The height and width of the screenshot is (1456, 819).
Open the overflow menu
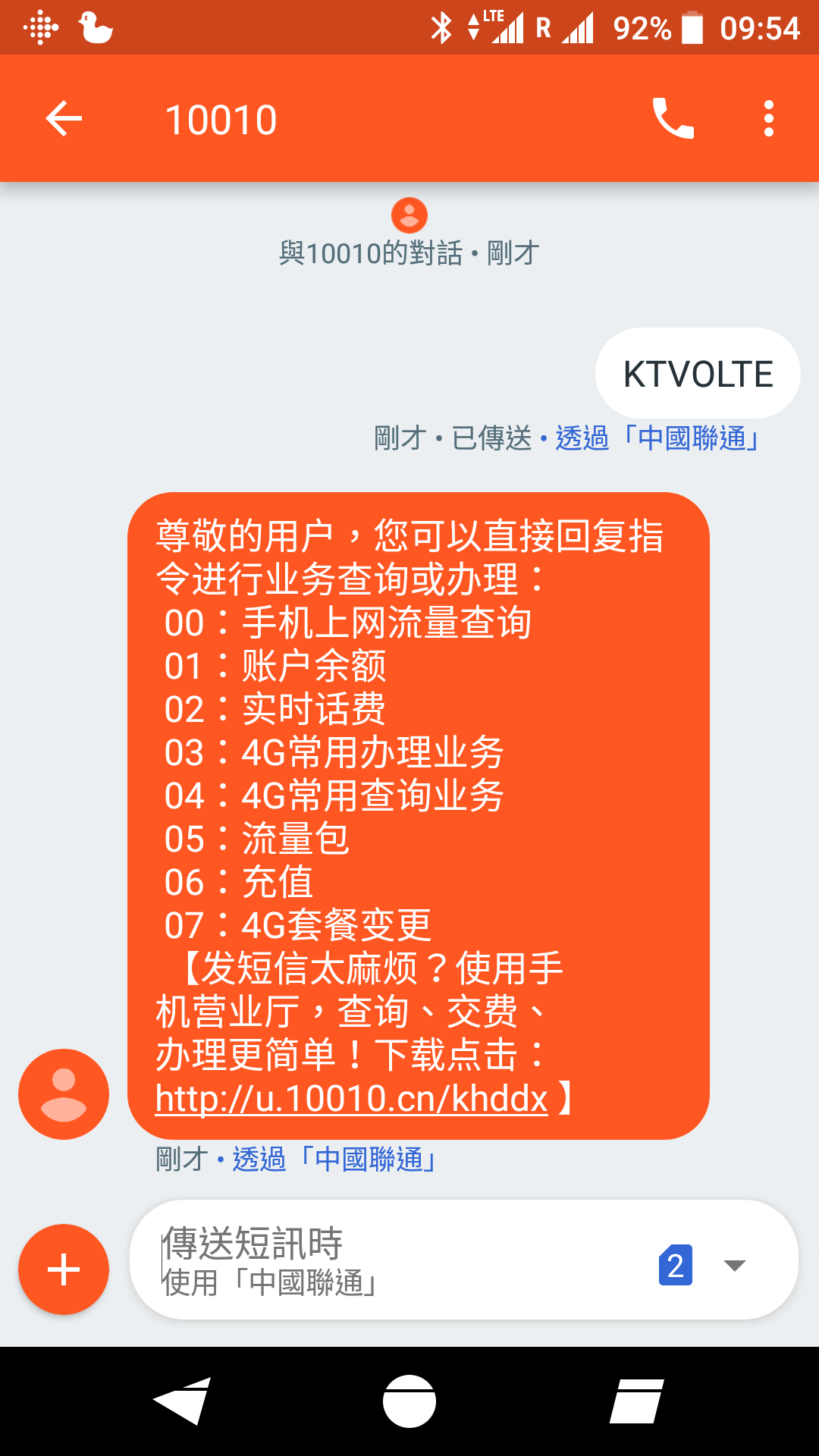click(x=769, y=119)
